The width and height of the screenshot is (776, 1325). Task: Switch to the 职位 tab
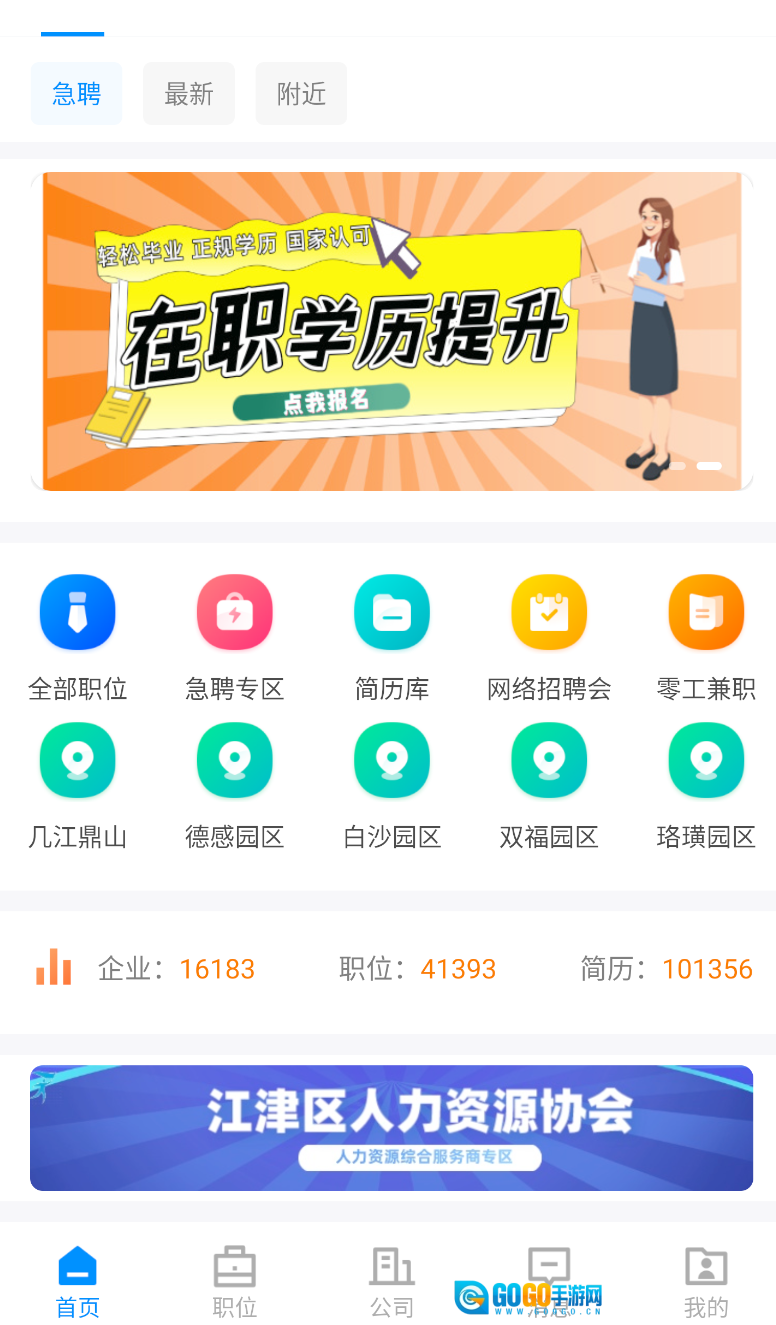235,1282
